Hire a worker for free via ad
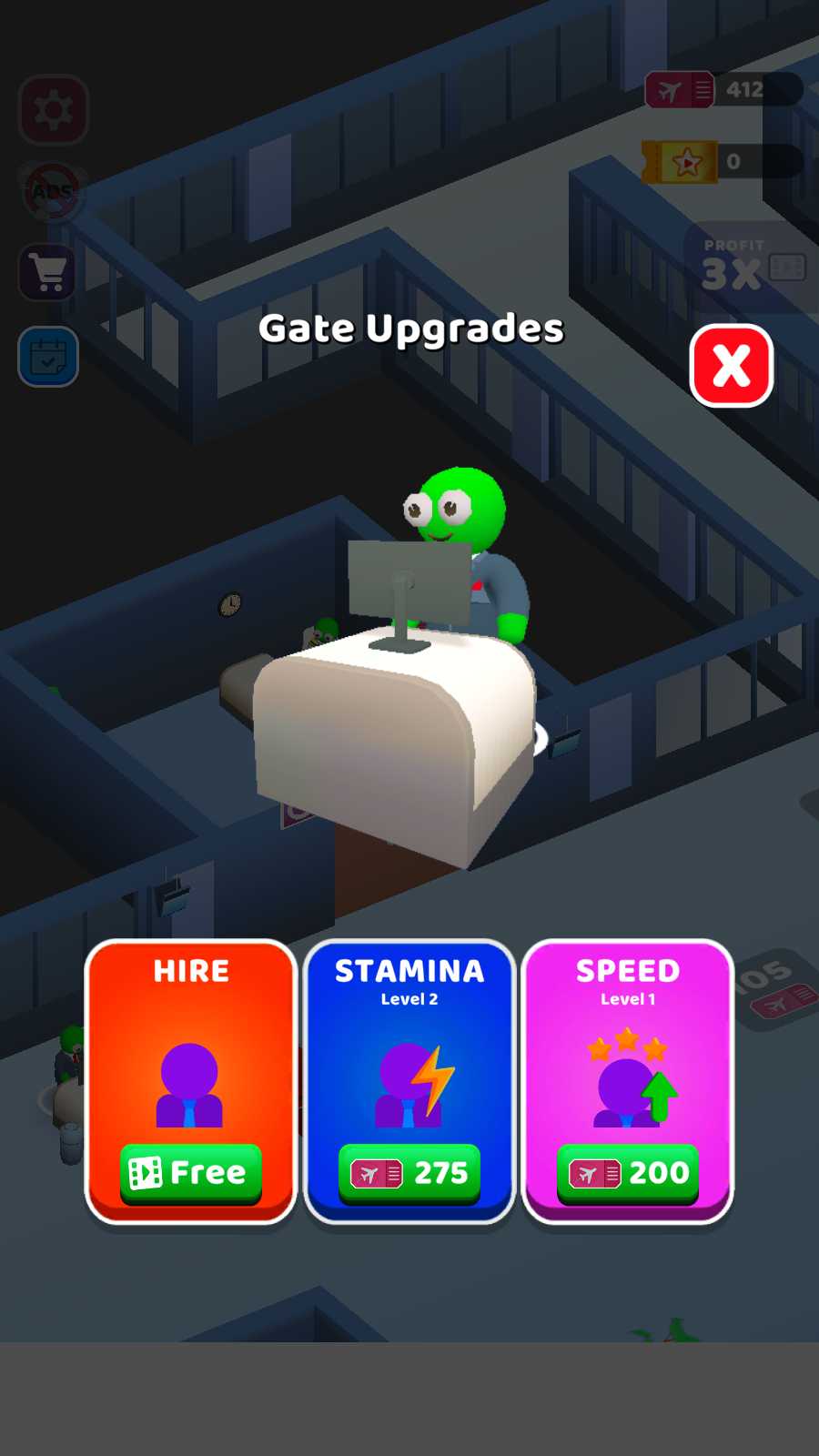Screen dimensions: 819x1456 pos(191,1173)
